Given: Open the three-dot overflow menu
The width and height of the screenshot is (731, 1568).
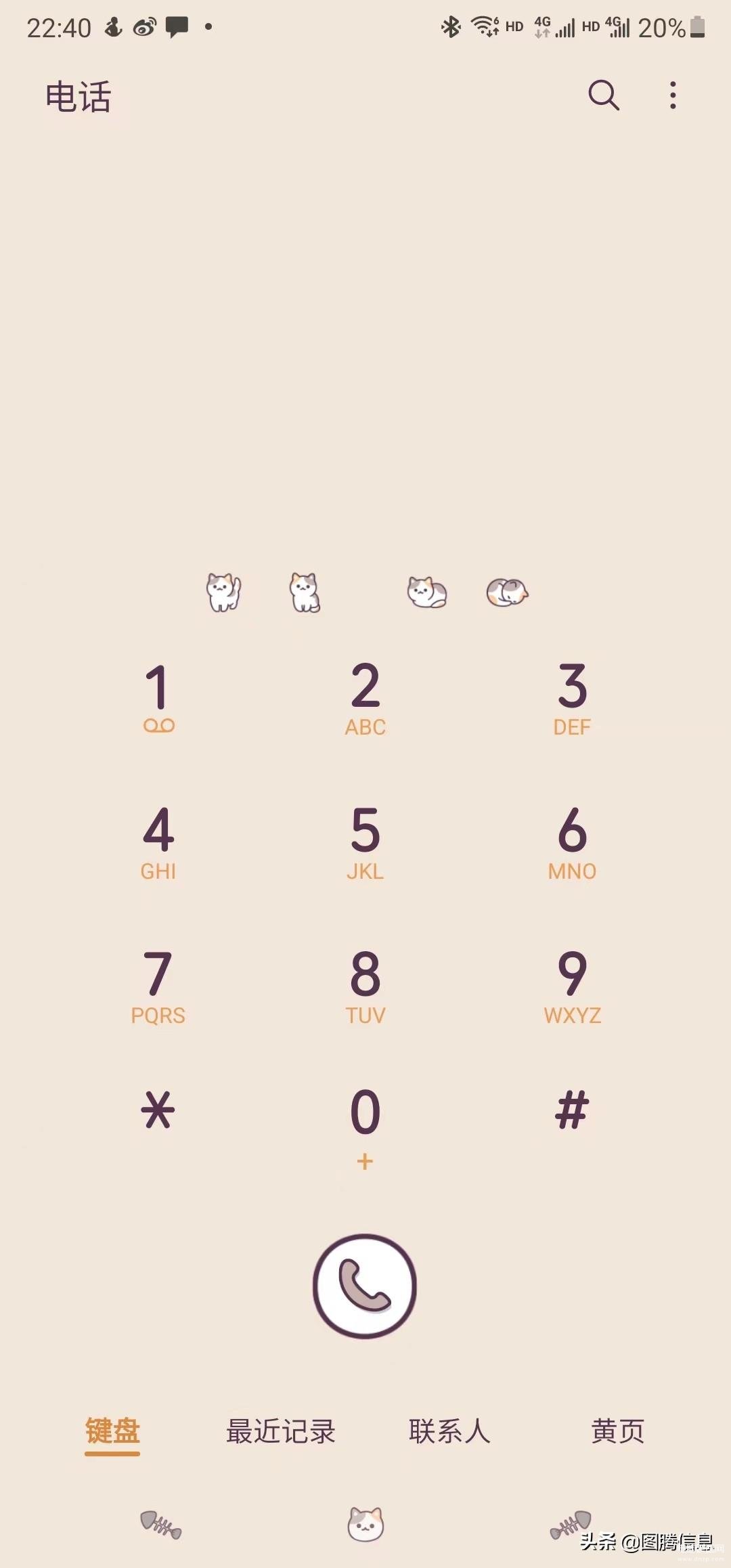Looking at the screenshot, I should [x=672, y=95].
